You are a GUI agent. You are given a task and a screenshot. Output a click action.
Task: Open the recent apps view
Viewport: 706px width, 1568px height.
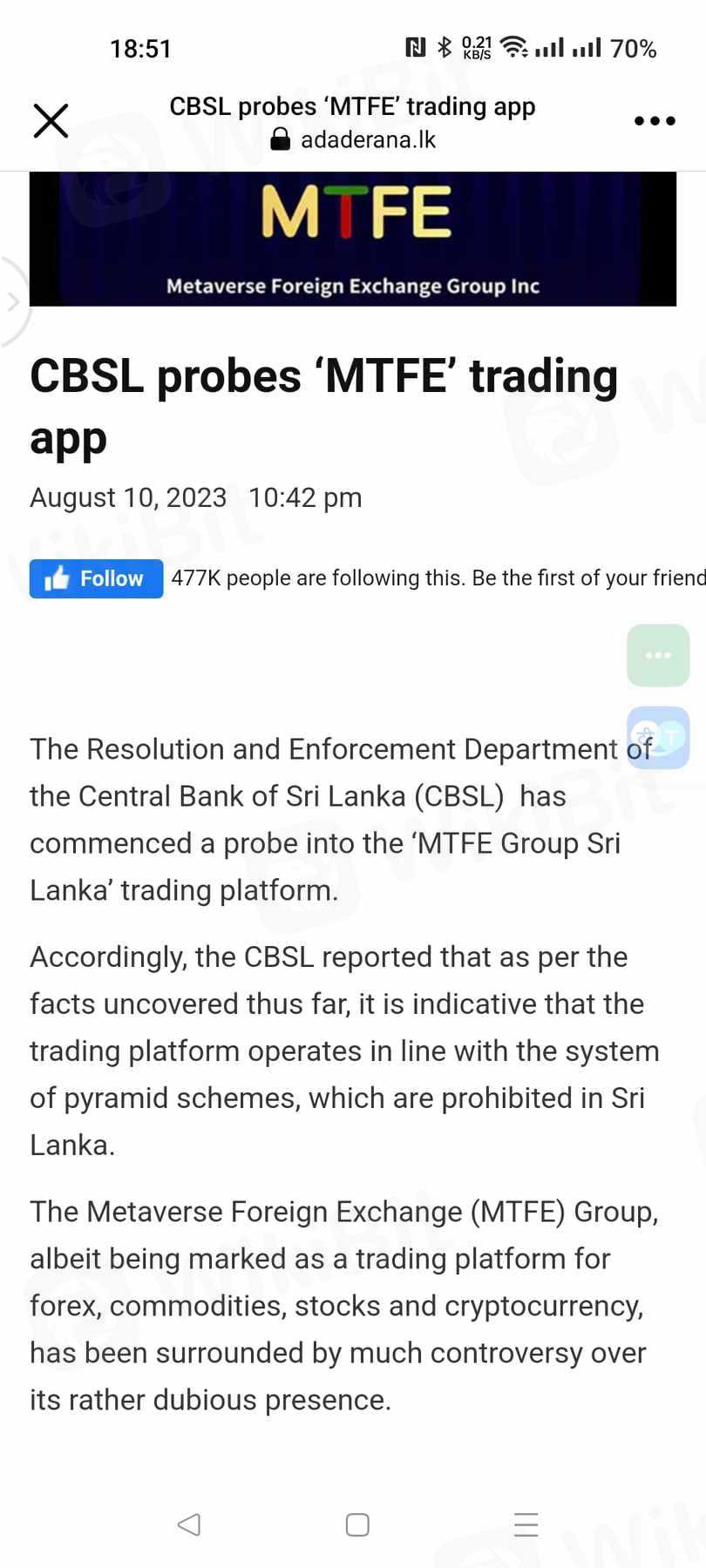526,1524
